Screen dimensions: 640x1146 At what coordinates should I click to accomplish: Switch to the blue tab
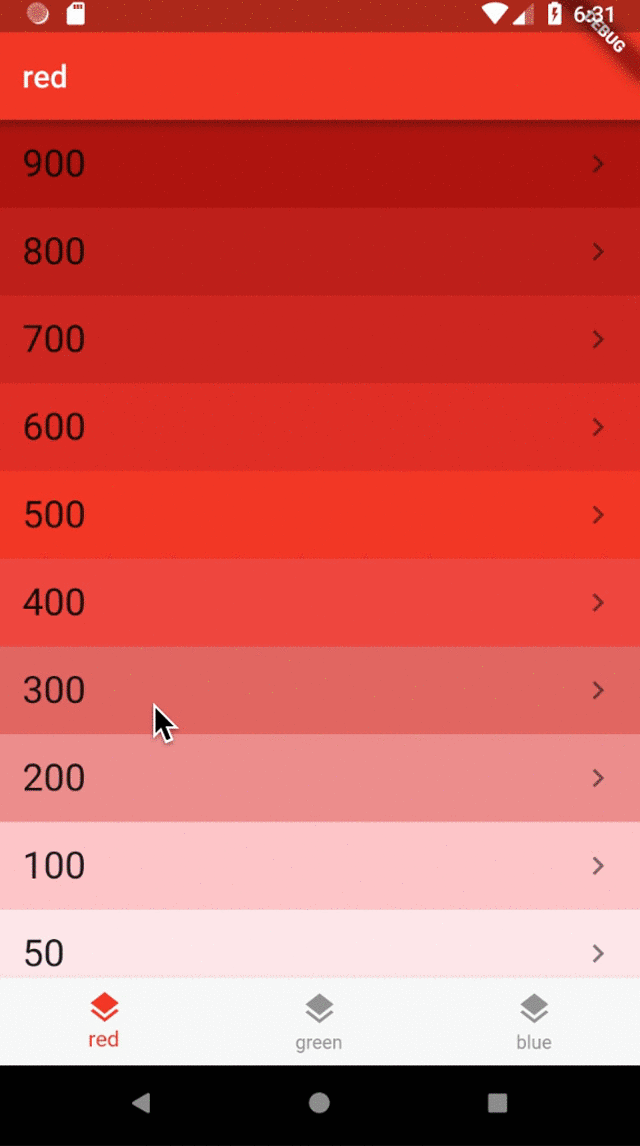click(533, 1022)
